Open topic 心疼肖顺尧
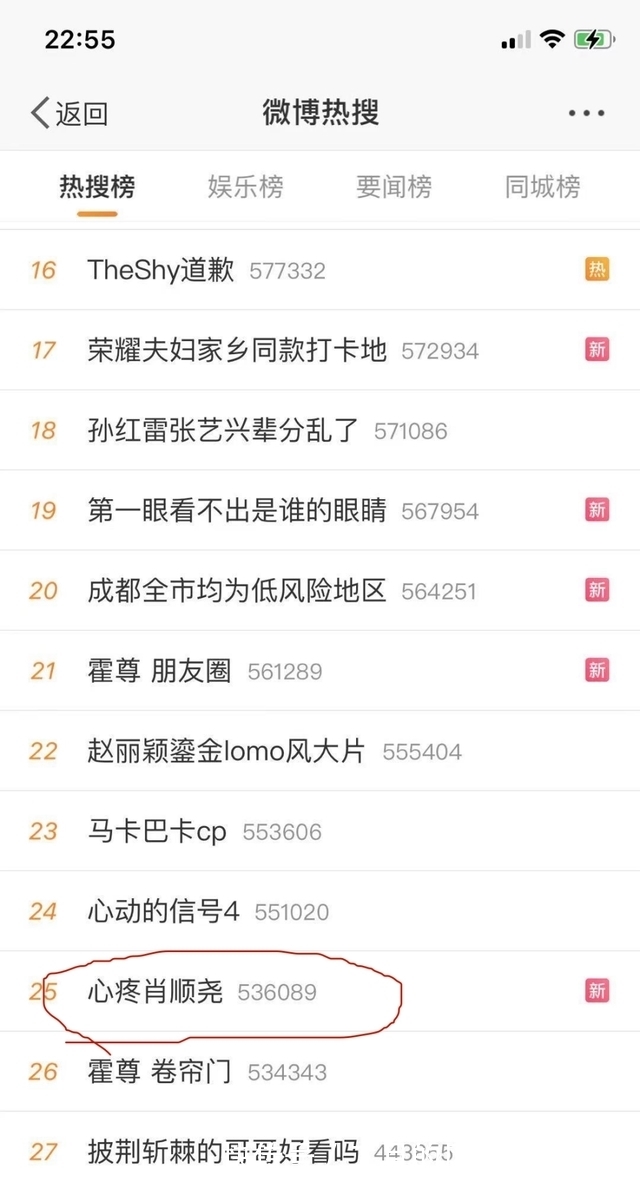The image size is (640, 1177). [x=156, y=991]
